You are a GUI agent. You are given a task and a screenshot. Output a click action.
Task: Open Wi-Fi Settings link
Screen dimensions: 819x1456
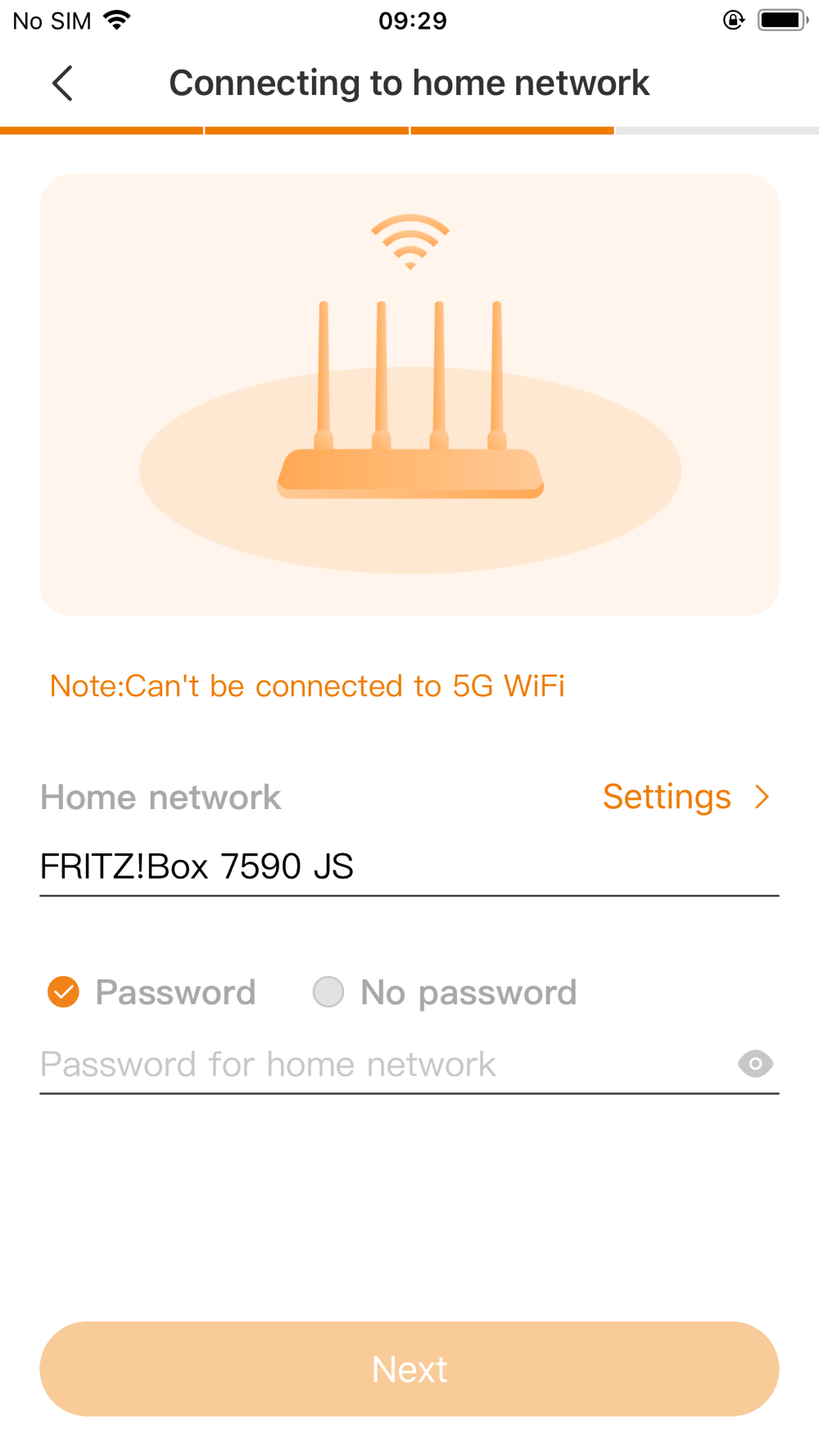point(686,797)
